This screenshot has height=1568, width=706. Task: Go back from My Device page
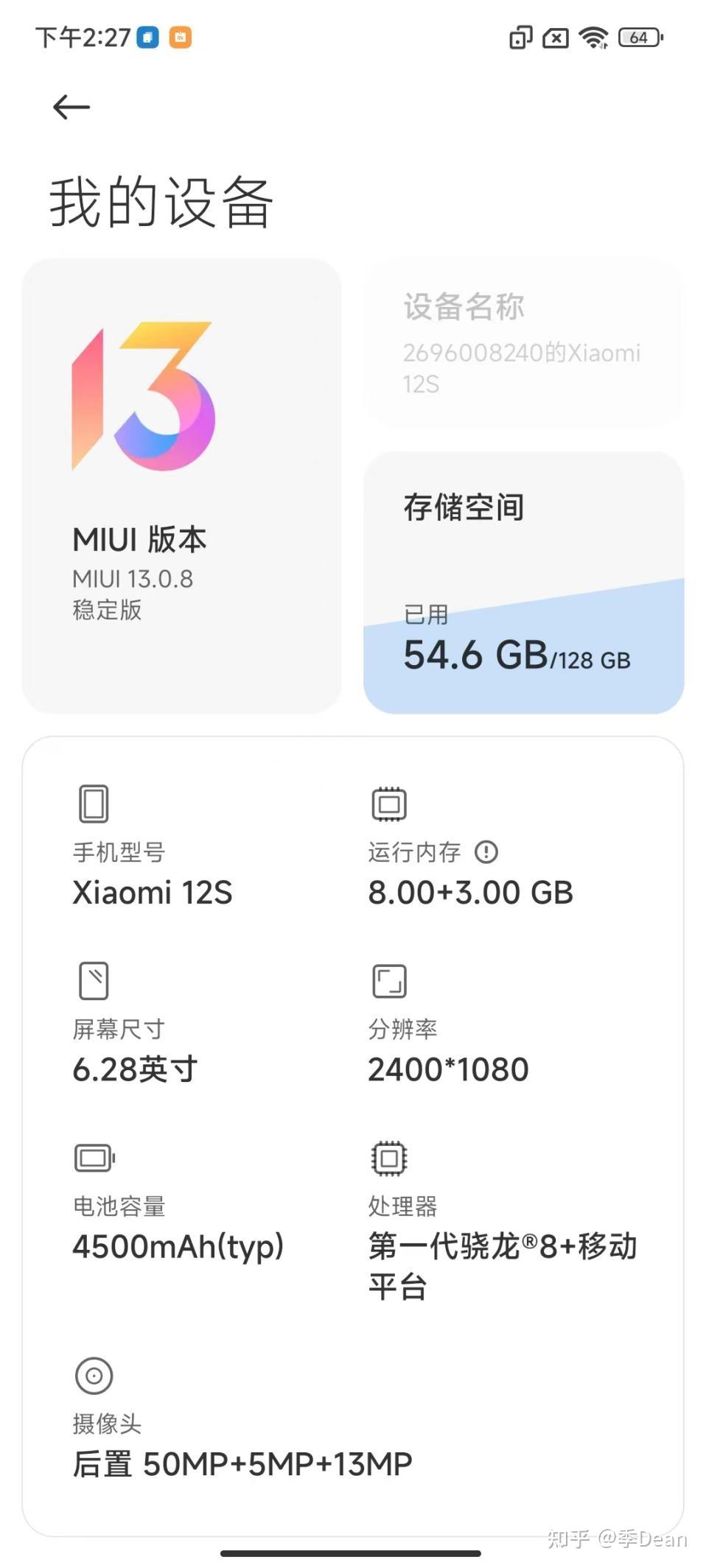tap(71, 108)
